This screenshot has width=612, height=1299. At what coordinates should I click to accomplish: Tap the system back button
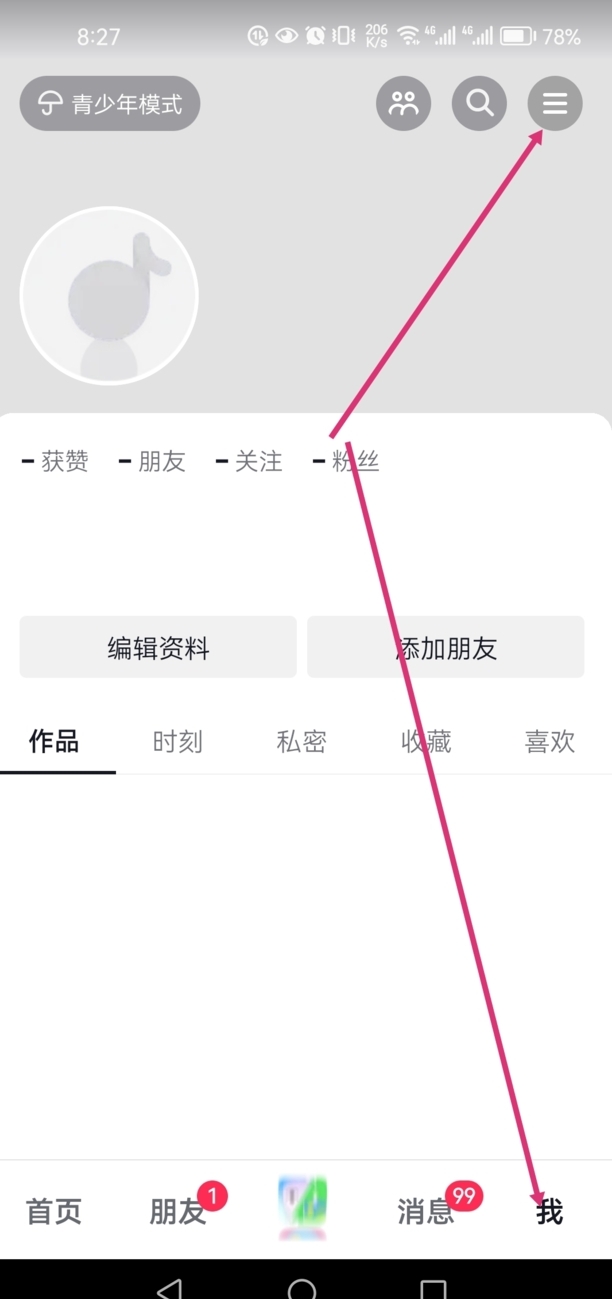(170, 1288)
